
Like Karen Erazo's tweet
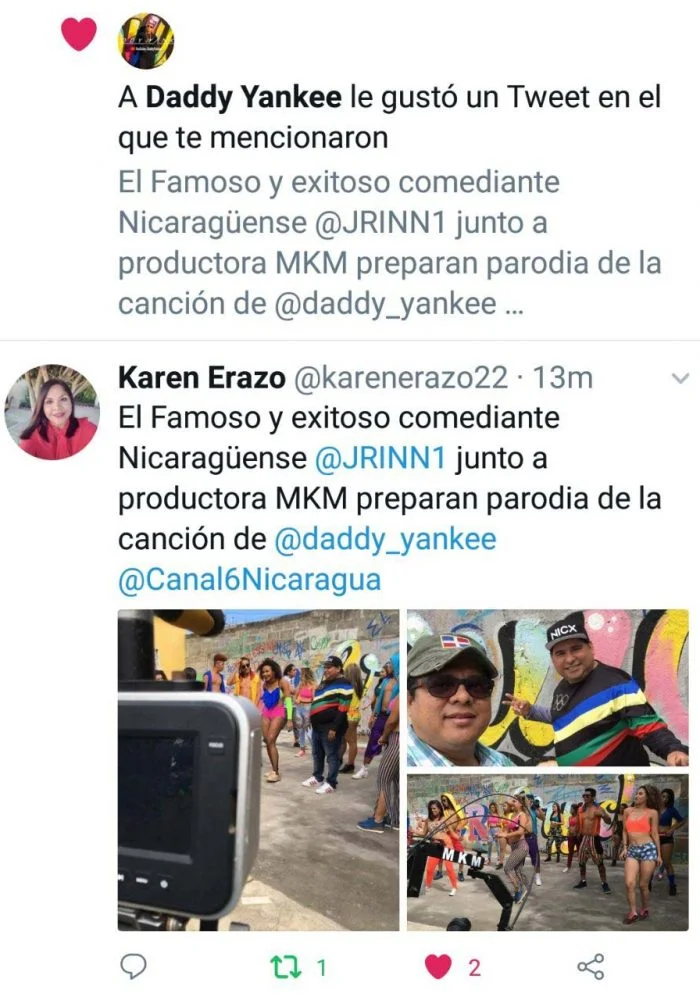coord(438,966)
